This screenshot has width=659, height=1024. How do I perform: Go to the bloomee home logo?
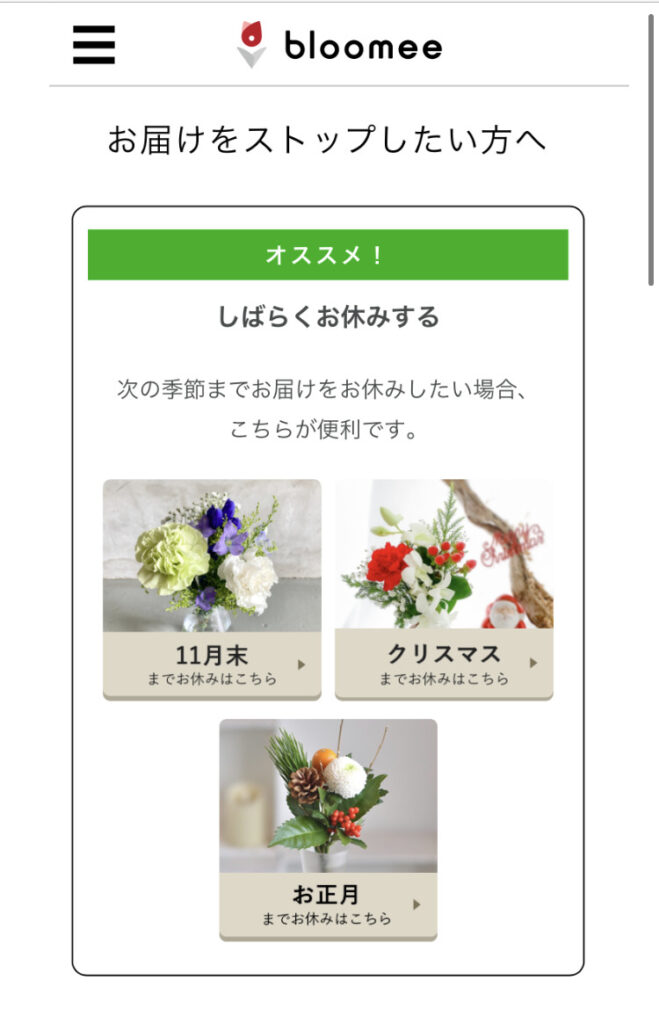click(339, 45)
